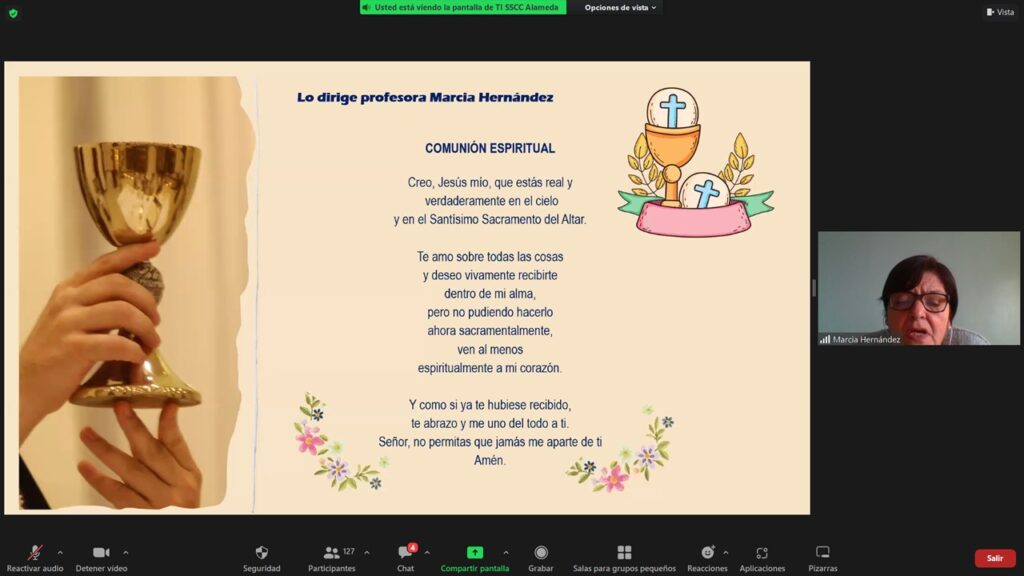Leave the meeting with Salir
The height and width of the screenshot is (576, 1024).
[994, 558]
